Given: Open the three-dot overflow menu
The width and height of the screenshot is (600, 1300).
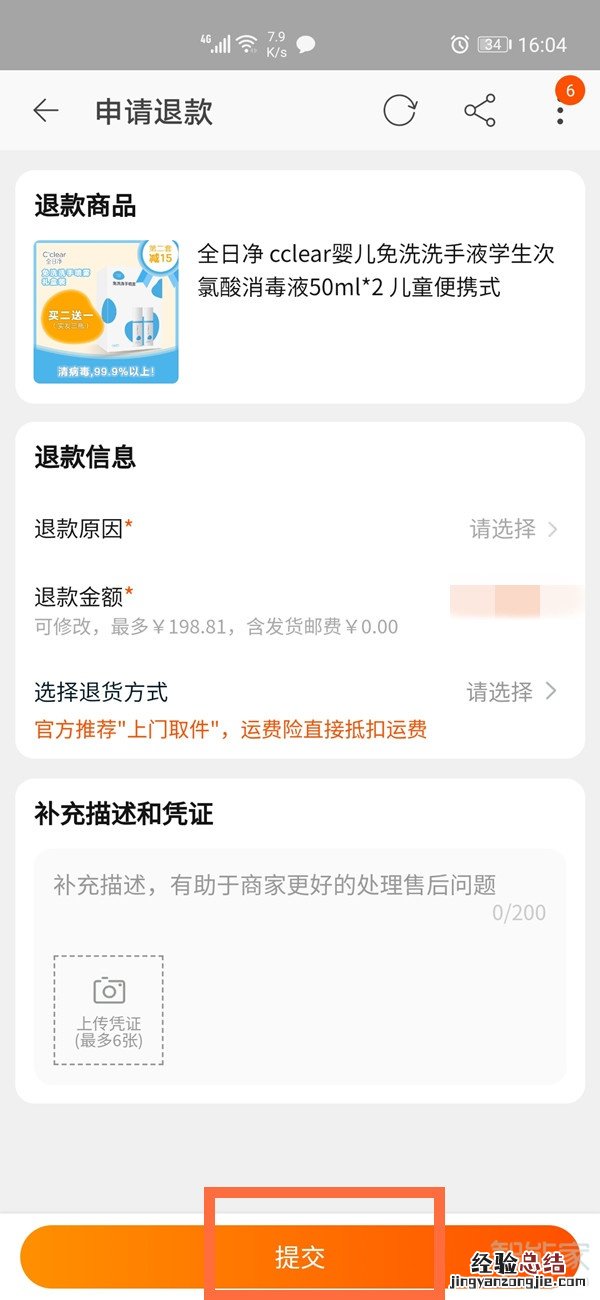Looking at the screenshot, I should [560, 111].
